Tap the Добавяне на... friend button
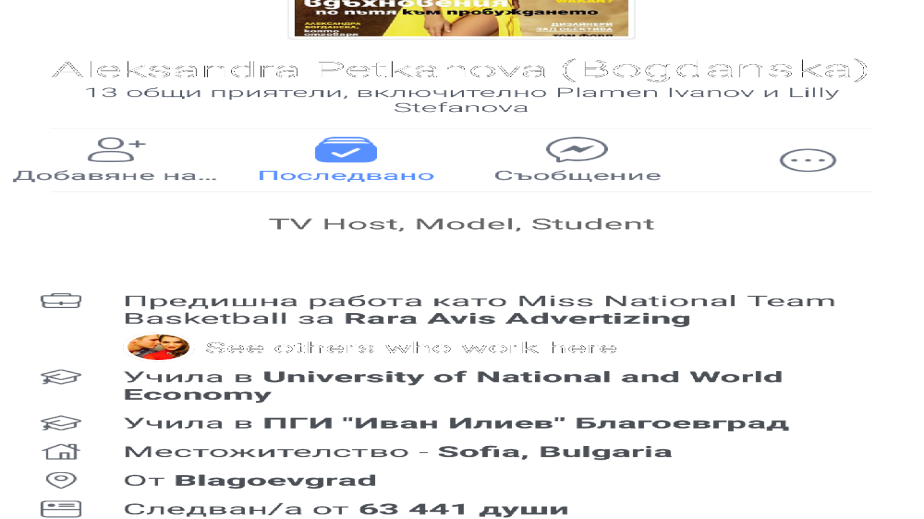The image size is (924, 519). tap(116, 159)
